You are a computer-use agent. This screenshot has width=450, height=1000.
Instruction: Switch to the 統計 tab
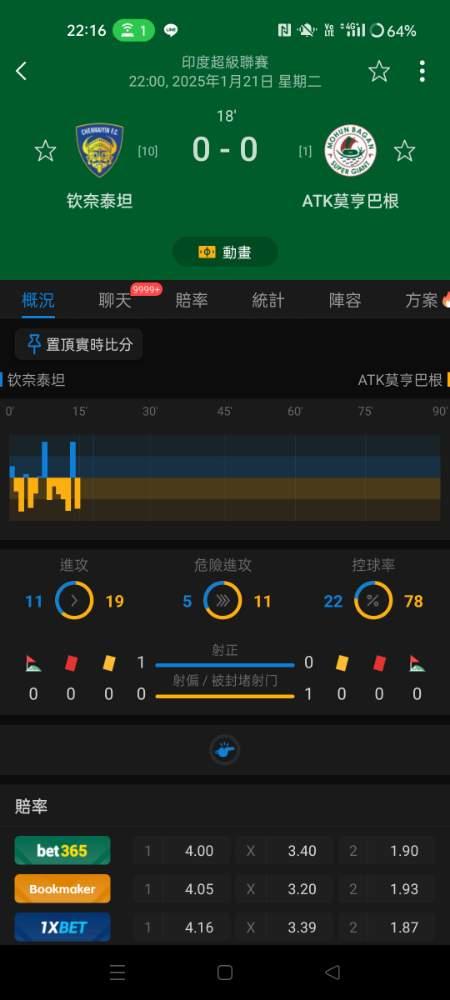268,300
